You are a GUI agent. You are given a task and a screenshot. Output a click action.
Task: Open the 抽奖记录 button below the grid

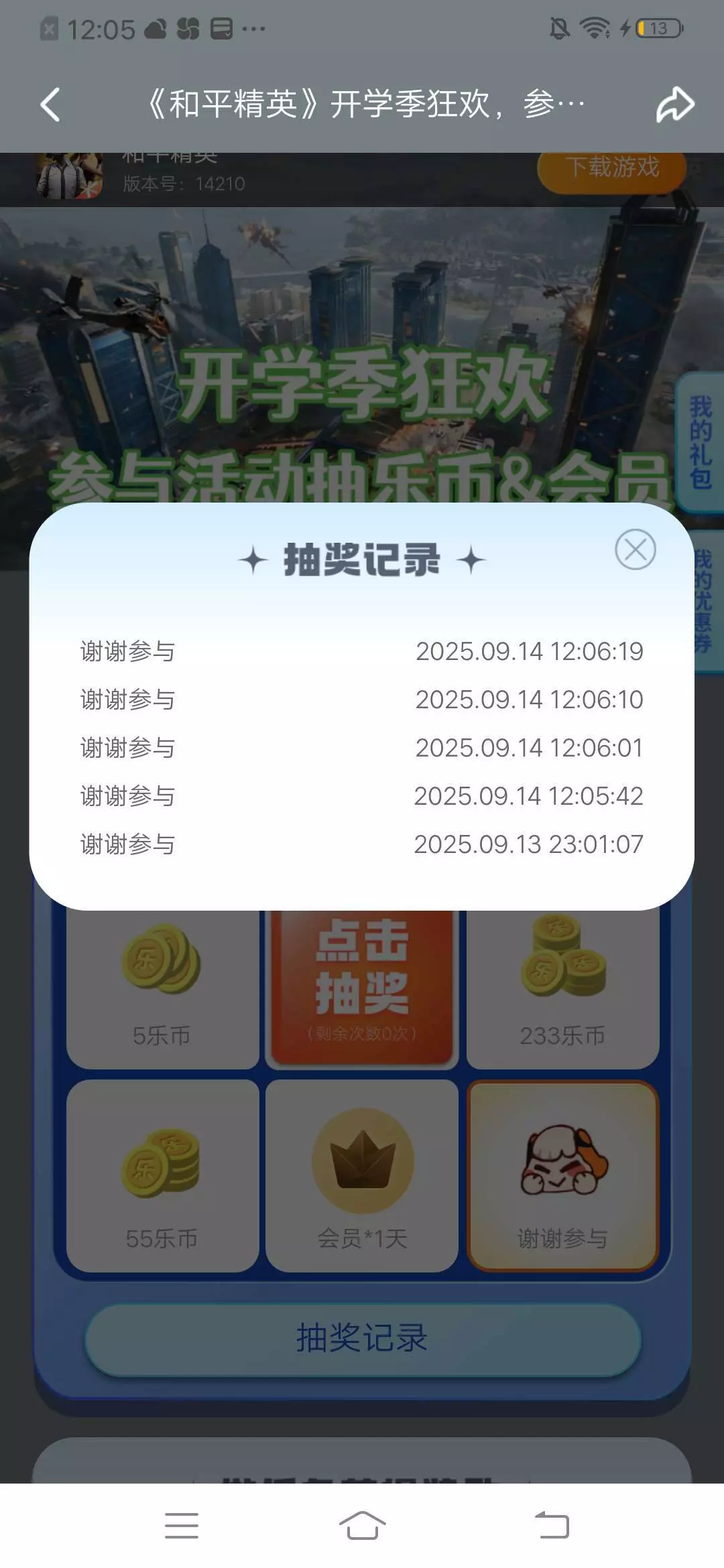363,1339
